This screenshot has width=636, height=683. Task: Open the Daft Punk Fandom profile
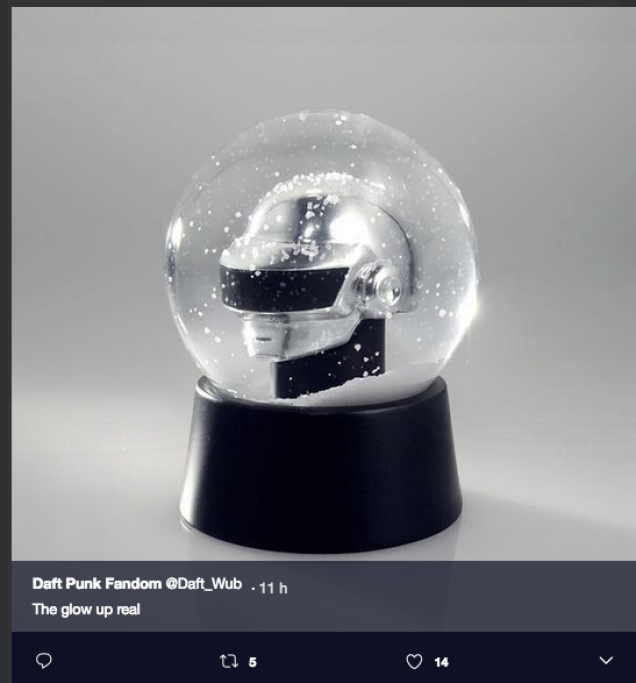click(x=97, y=584)
